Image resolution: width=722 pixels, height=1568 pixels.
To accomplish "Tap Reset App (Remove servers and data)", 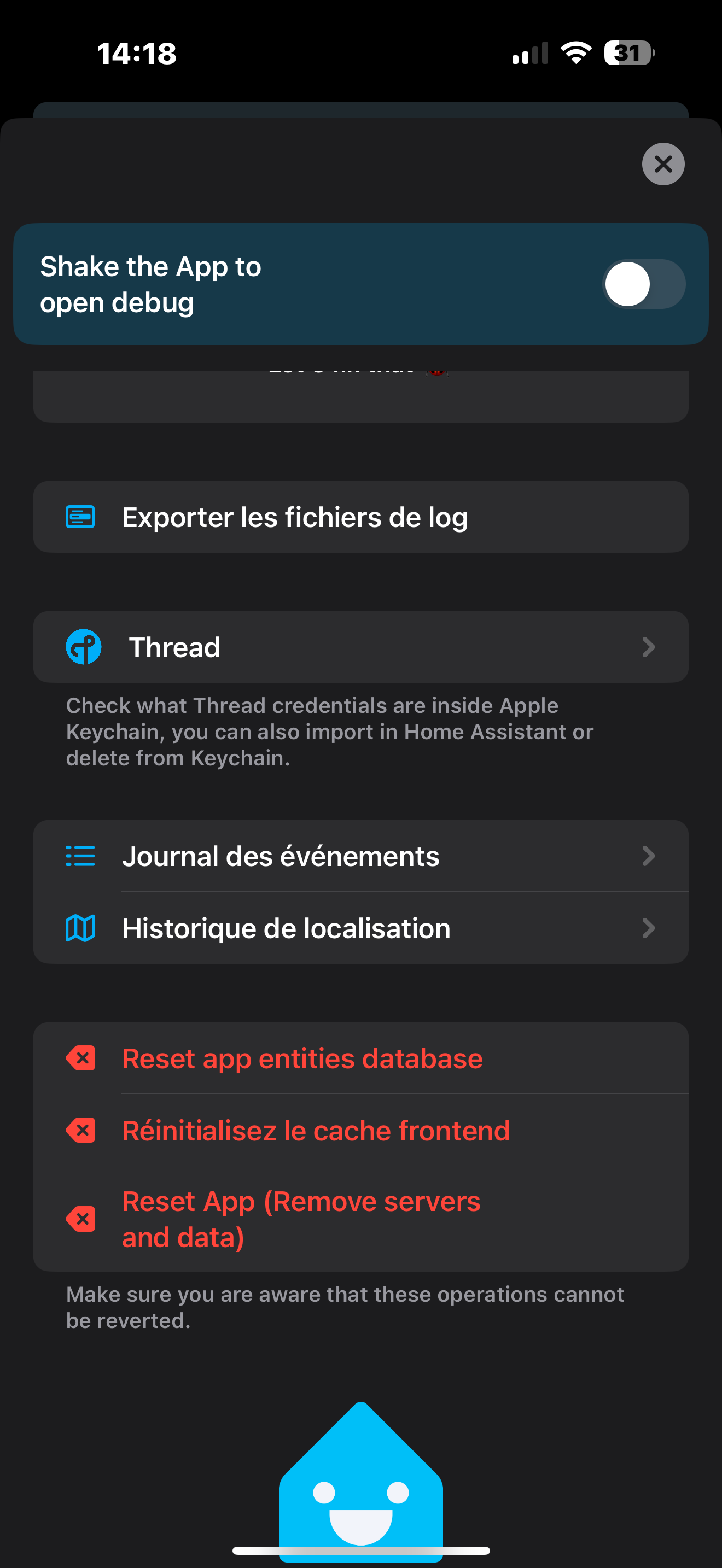I will pyautogui.click(x=361, y=1219).
